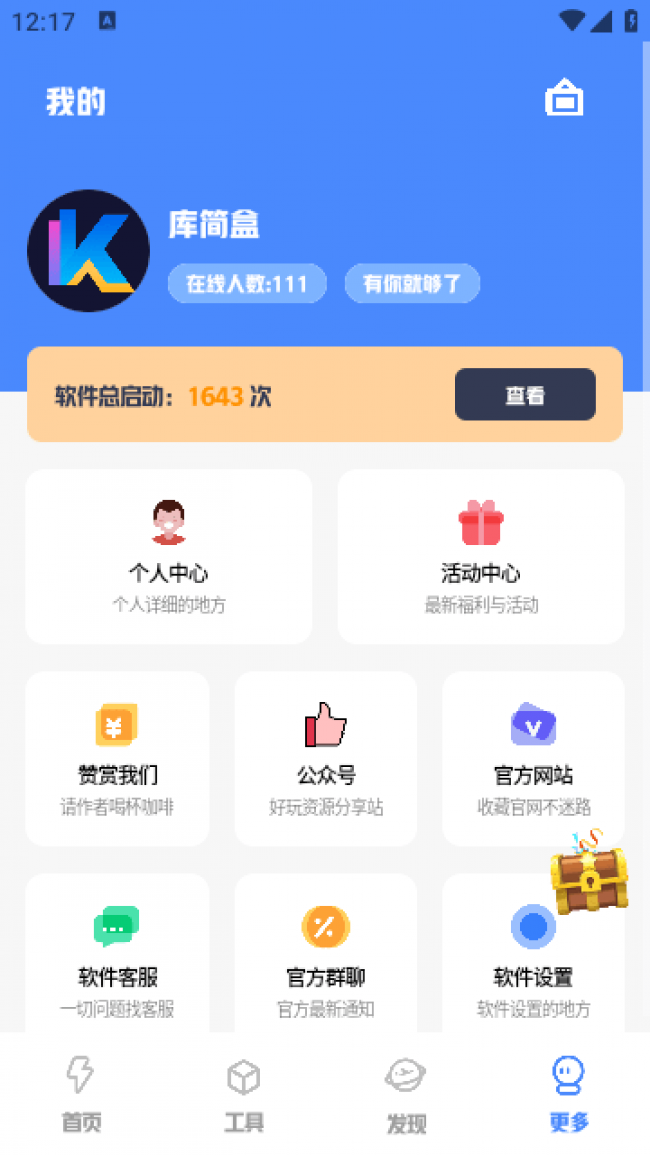Select the 赞赏我们 card
The image size is (650, 1155).
(117, 758)
